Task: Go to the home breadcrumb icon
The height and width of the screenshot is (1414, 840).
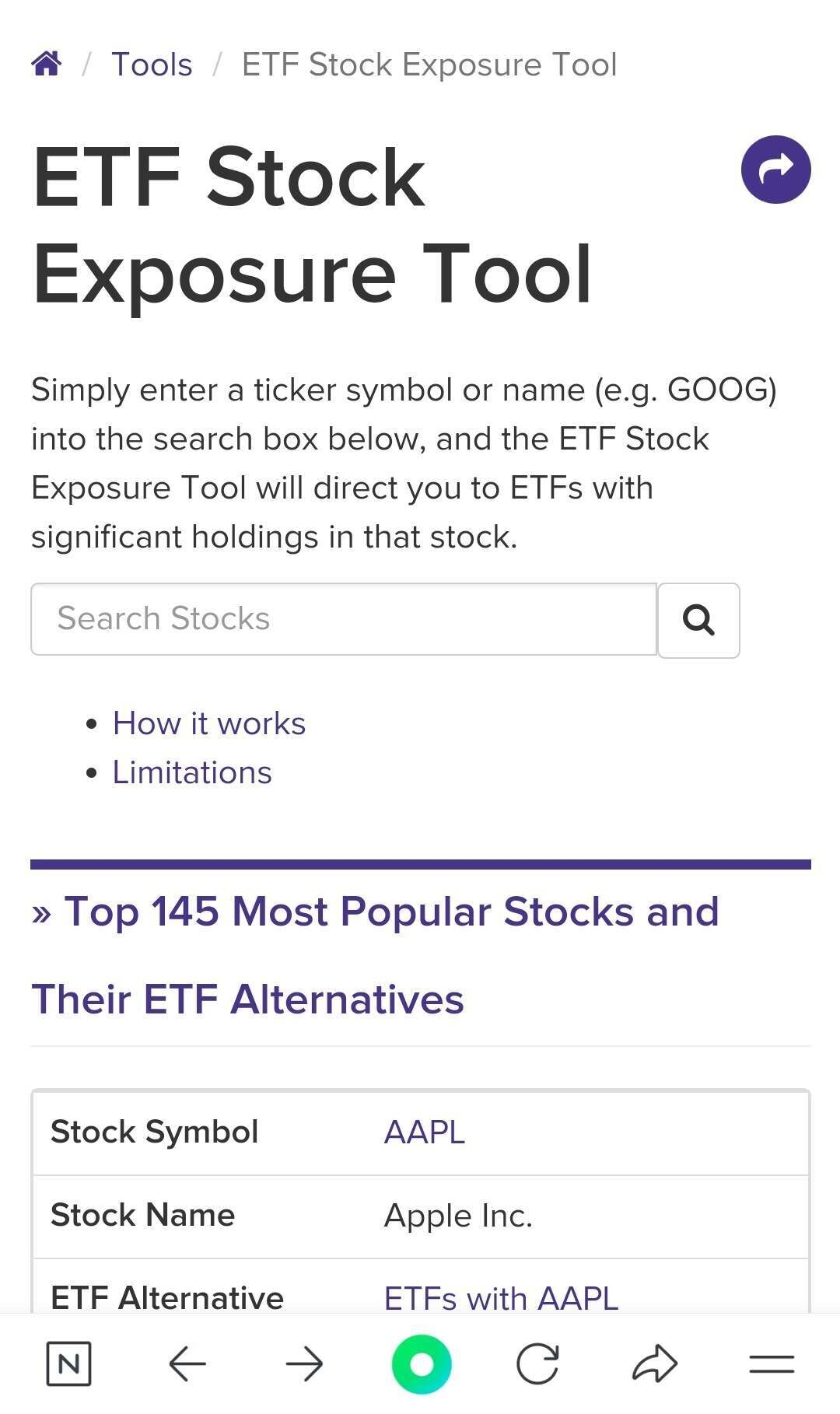Action: [x=47, y=64]
